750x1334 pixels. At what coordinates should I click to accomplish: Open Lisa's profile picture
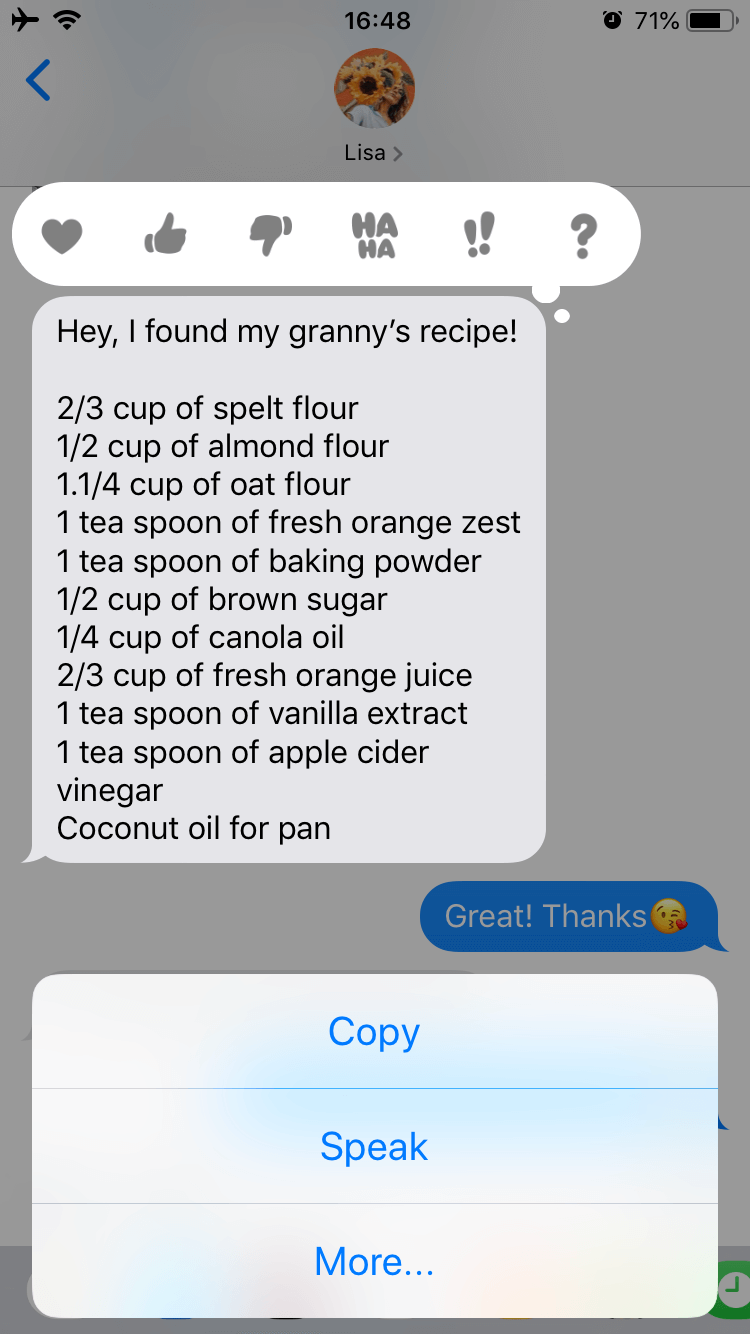(375, 89)
